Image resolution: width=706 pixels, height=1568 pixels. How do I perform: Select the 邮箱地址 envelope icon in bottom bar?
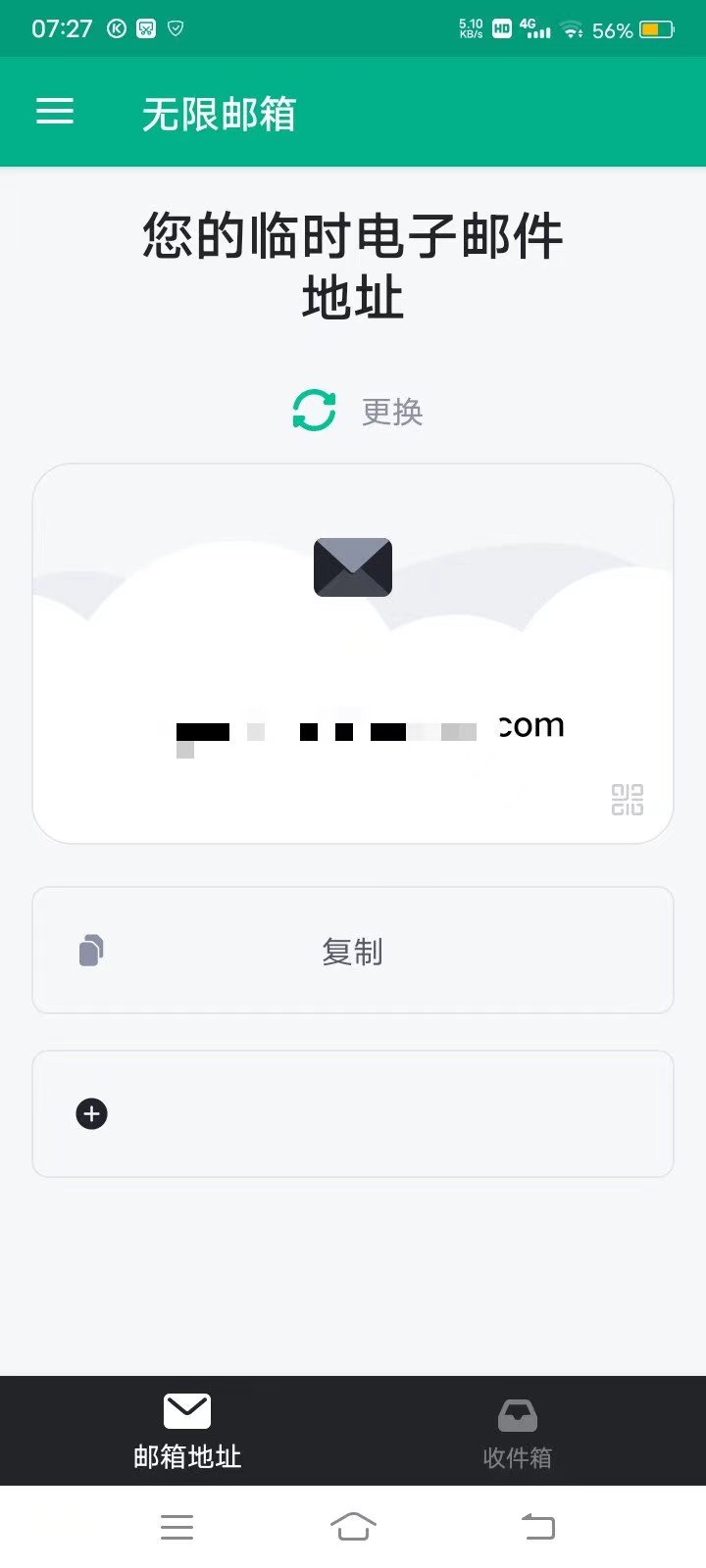tap(186, 1411)
